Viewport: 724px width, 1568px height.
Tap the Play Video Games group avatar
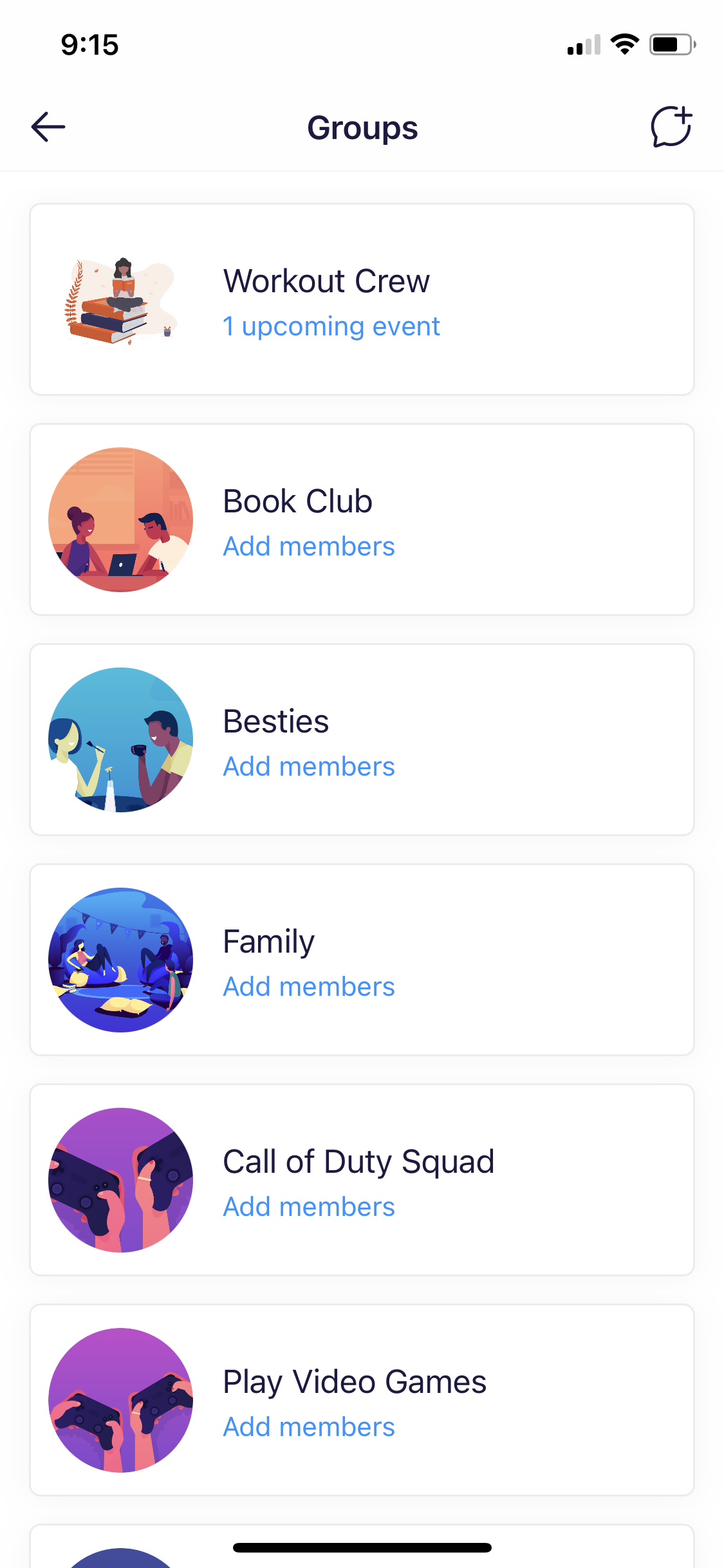[x=120, y=1400]
